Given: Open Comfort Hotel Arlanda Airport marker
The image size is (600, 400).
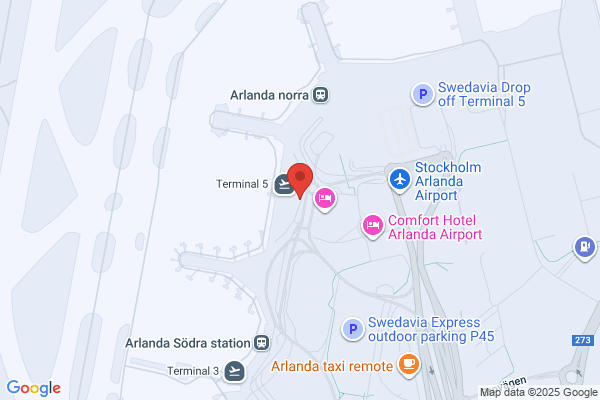Looking at the screenshot, I should 372,226.
